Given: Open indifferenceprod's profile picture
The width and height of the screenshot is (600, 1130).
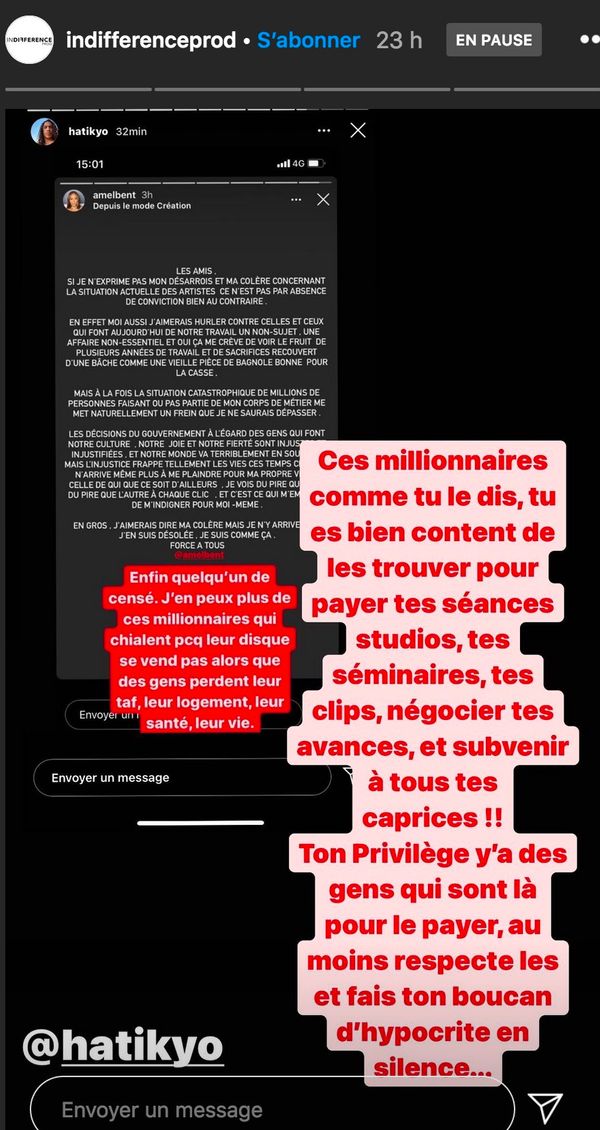Looking at the screenshot, I should [28, 40].
